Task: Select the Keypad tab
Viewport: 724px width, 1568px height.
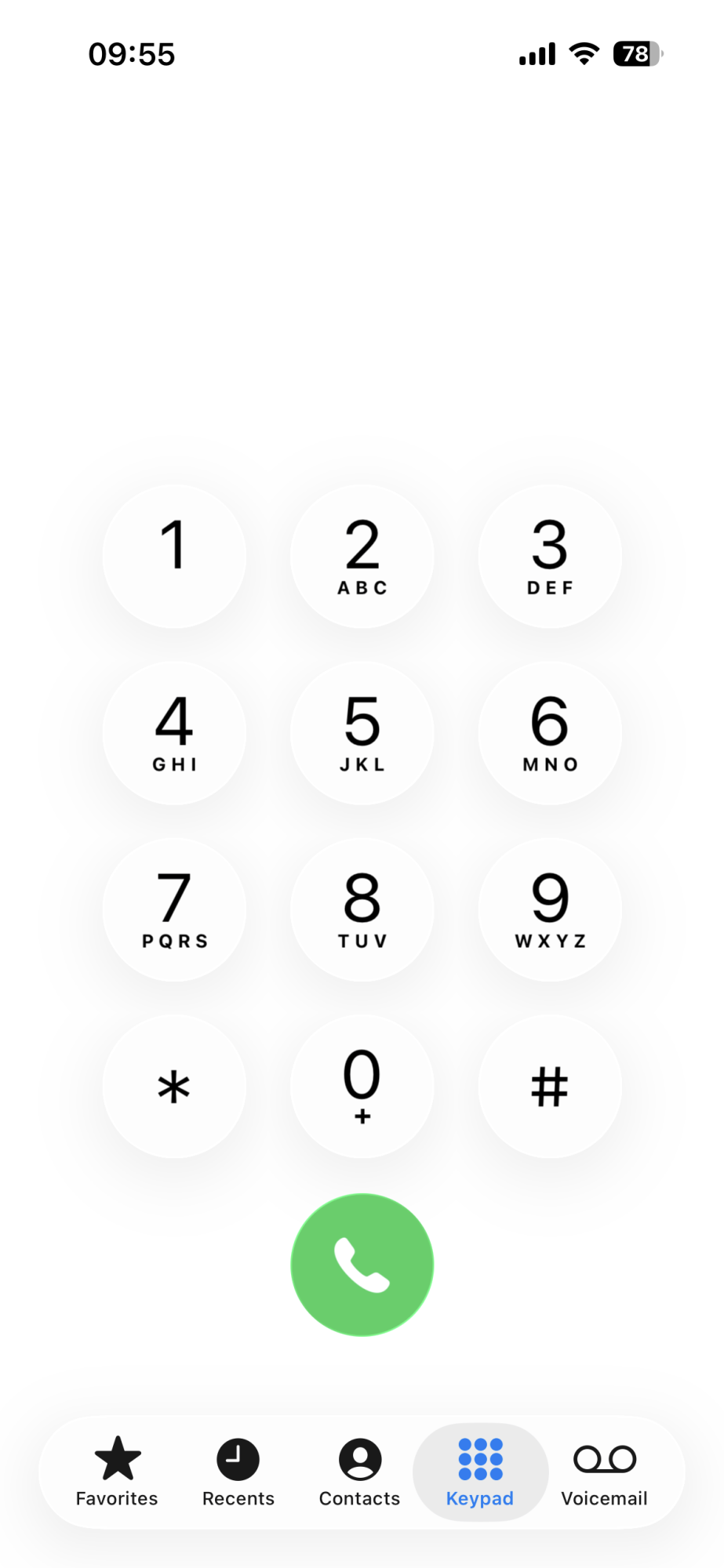Action: pos(480,1472)
